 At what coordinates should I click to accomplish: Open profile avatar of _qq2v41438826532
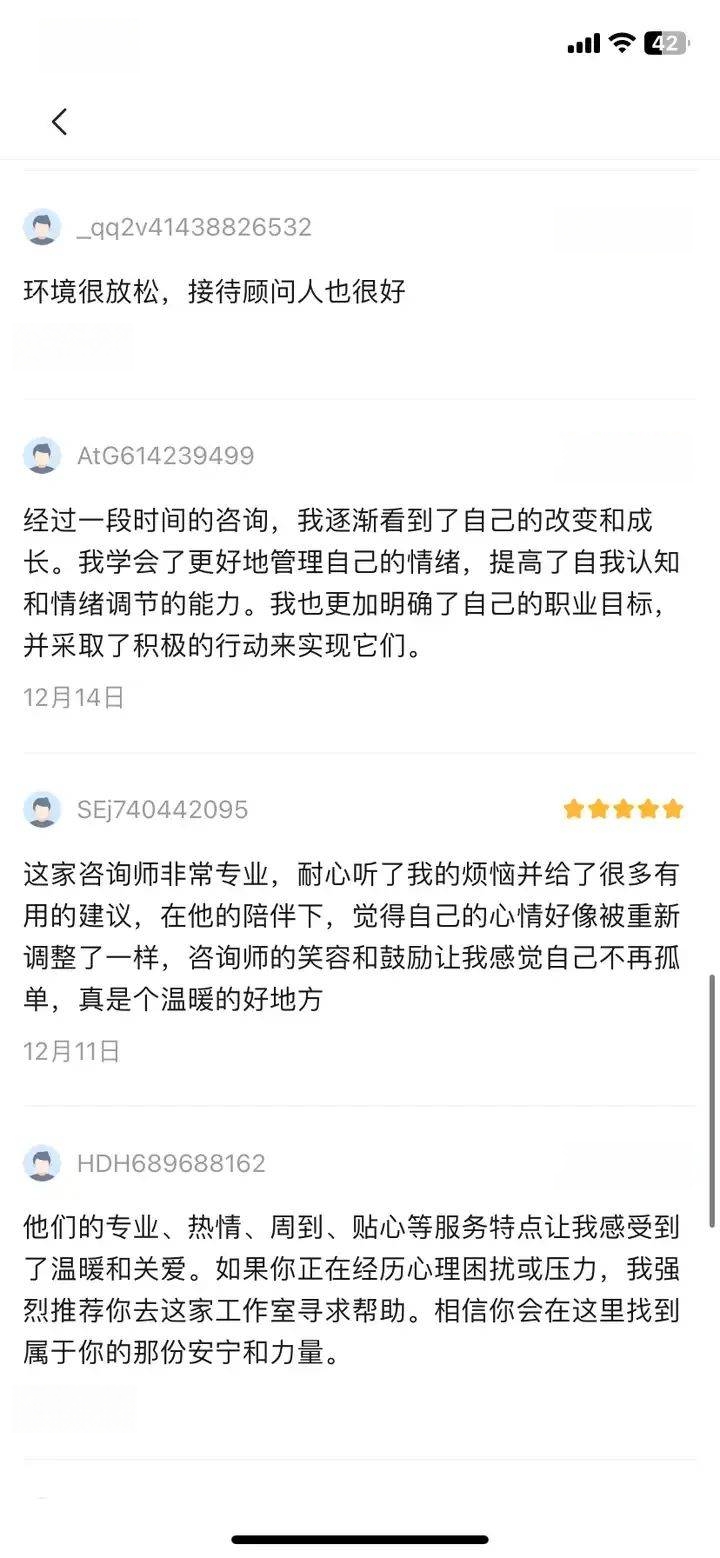click(x=42, y=227)
